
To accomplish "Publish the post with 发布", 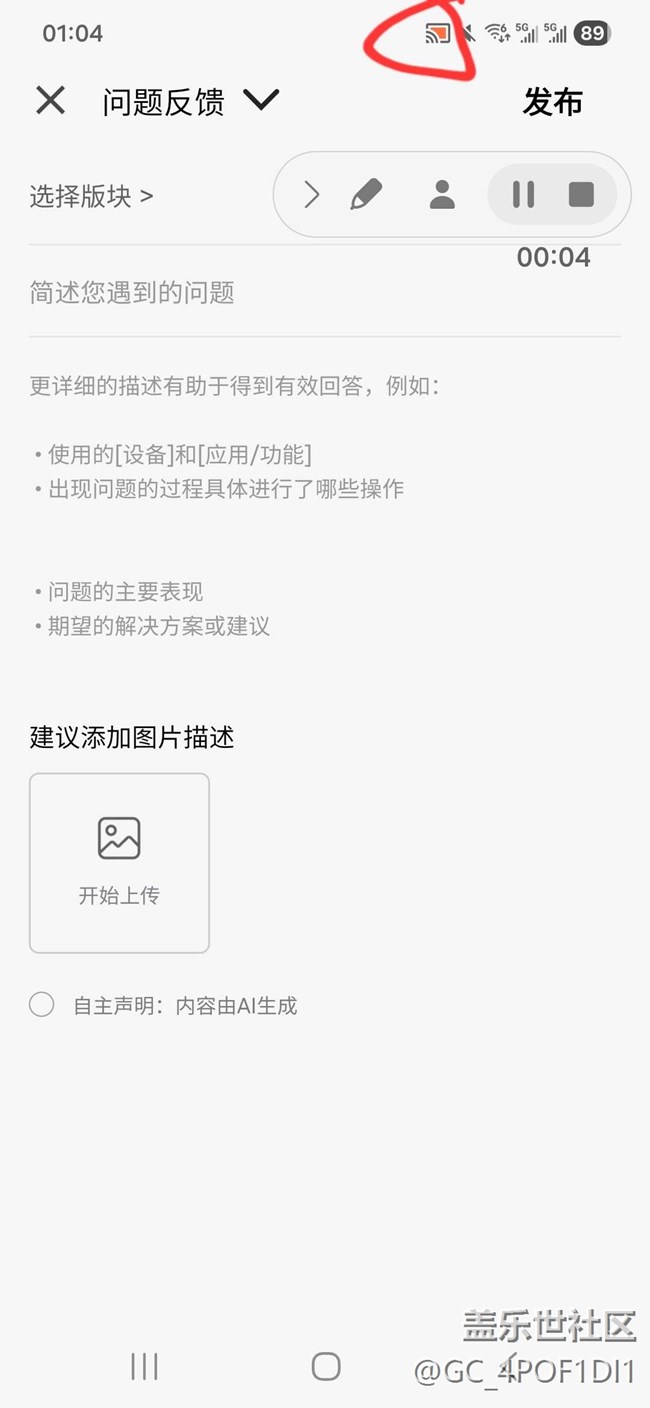I will [552, 102].
